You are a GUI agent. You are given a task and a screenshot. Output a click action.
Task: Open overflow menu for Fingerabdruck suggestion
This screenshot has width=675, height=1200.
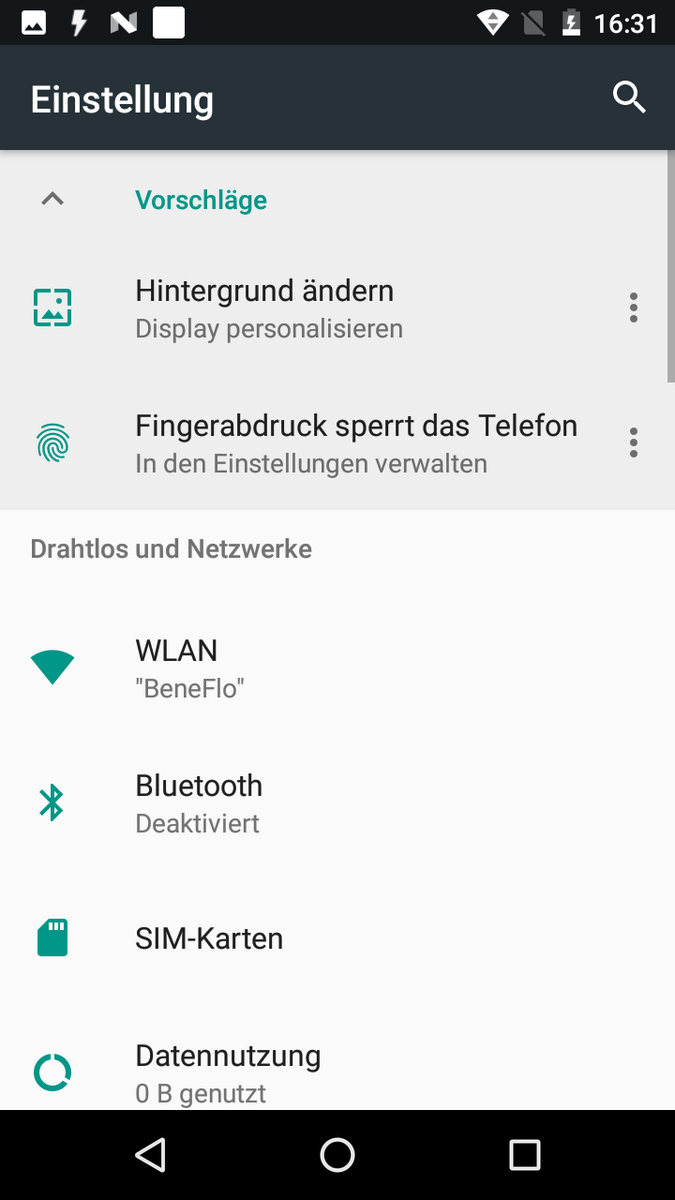pyautogui.click(x=633, y=443)
